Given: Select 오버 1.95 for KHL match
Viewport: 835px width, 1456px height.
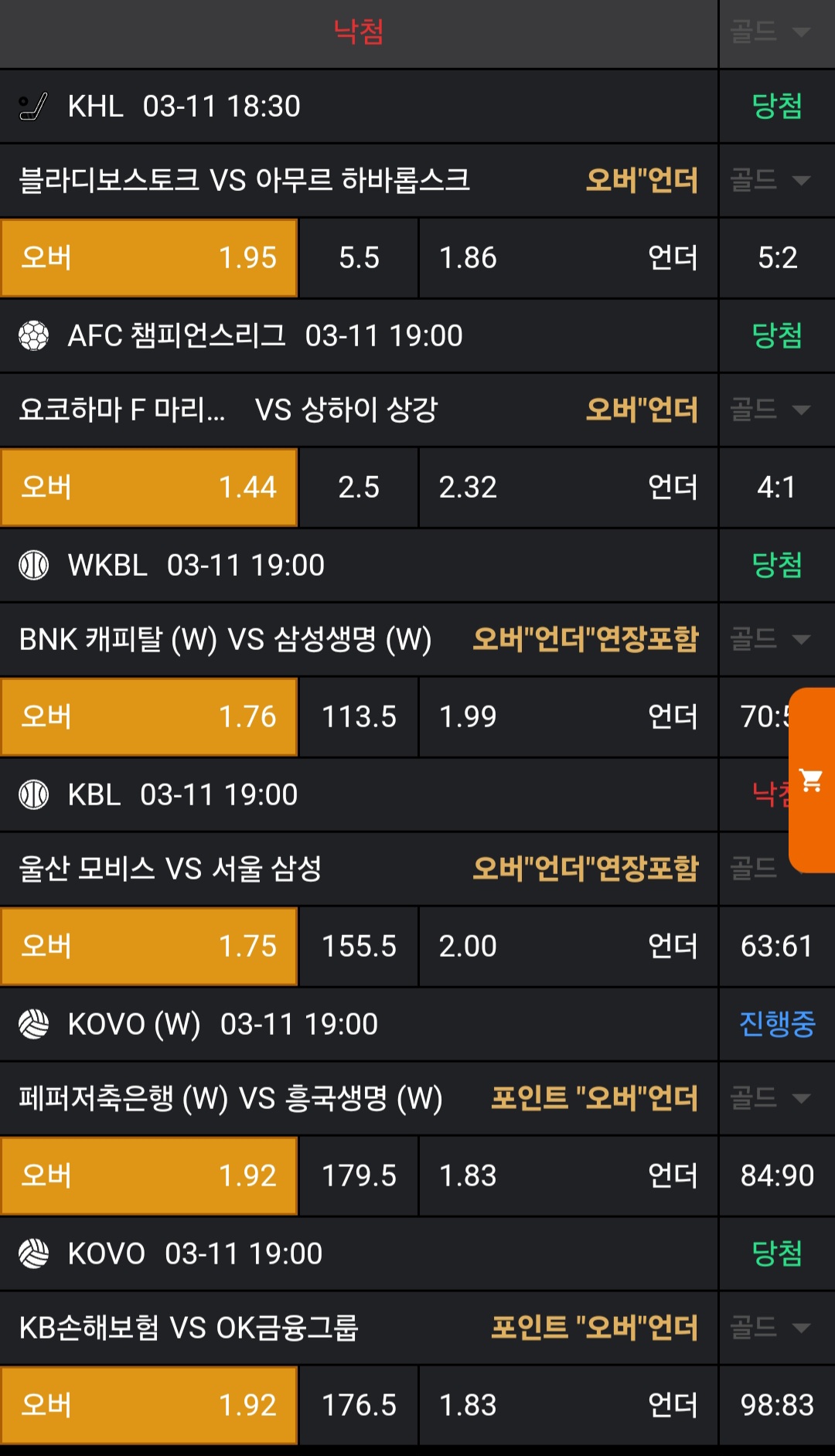Looking at the screenshot, I should (149, 258).
